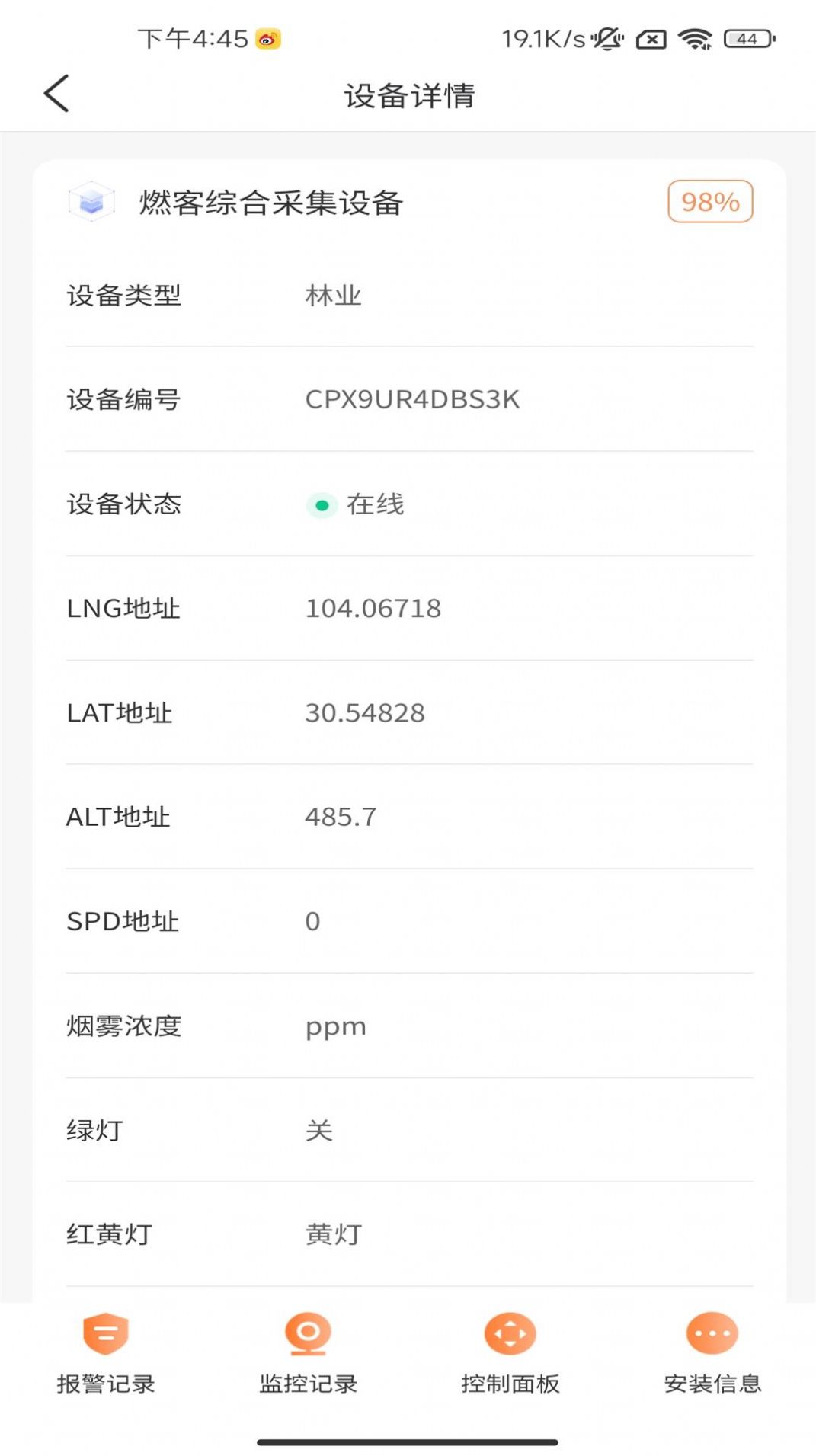The width and height of the screenshot is (816, 1456).
Task: Click the cube device icon beside 燃客综合采集设备
Action: pyautogui.click(x=91, y=202)
